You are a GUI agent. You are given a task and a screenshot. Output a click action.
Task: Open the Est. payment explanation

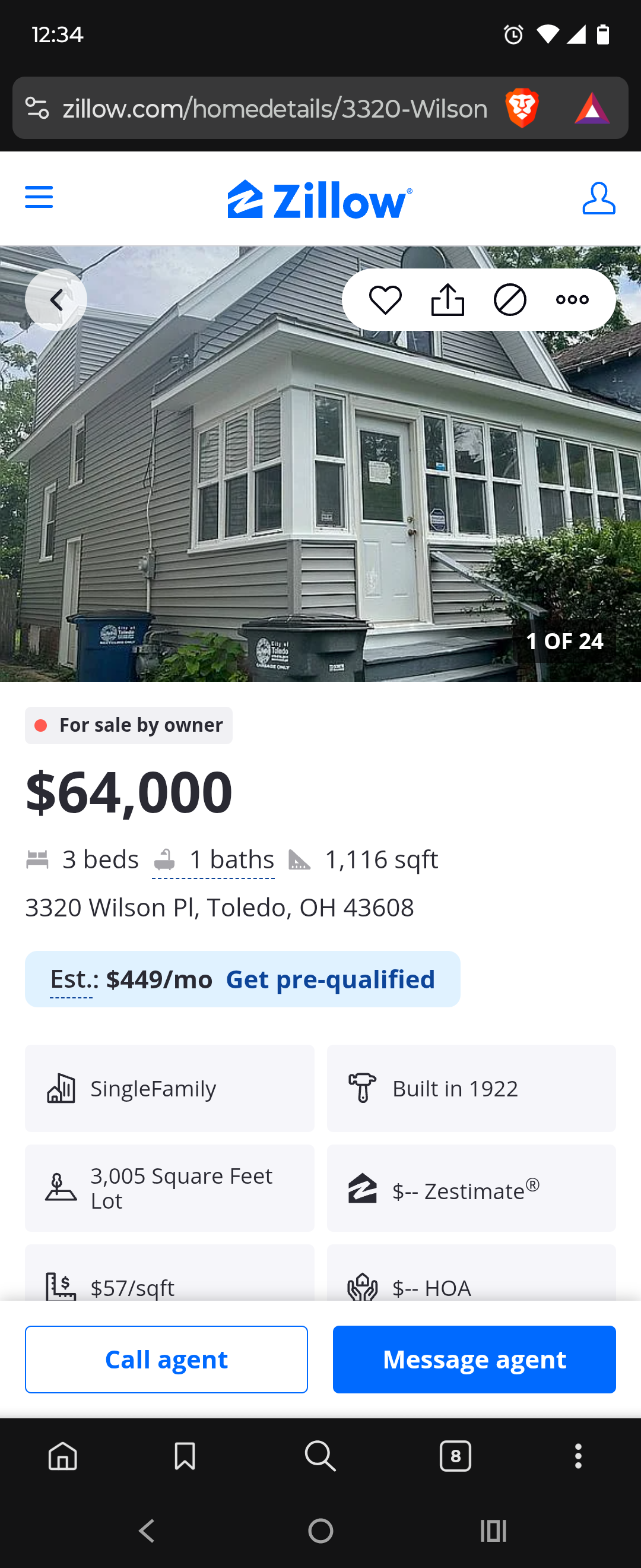click(72, 979)
